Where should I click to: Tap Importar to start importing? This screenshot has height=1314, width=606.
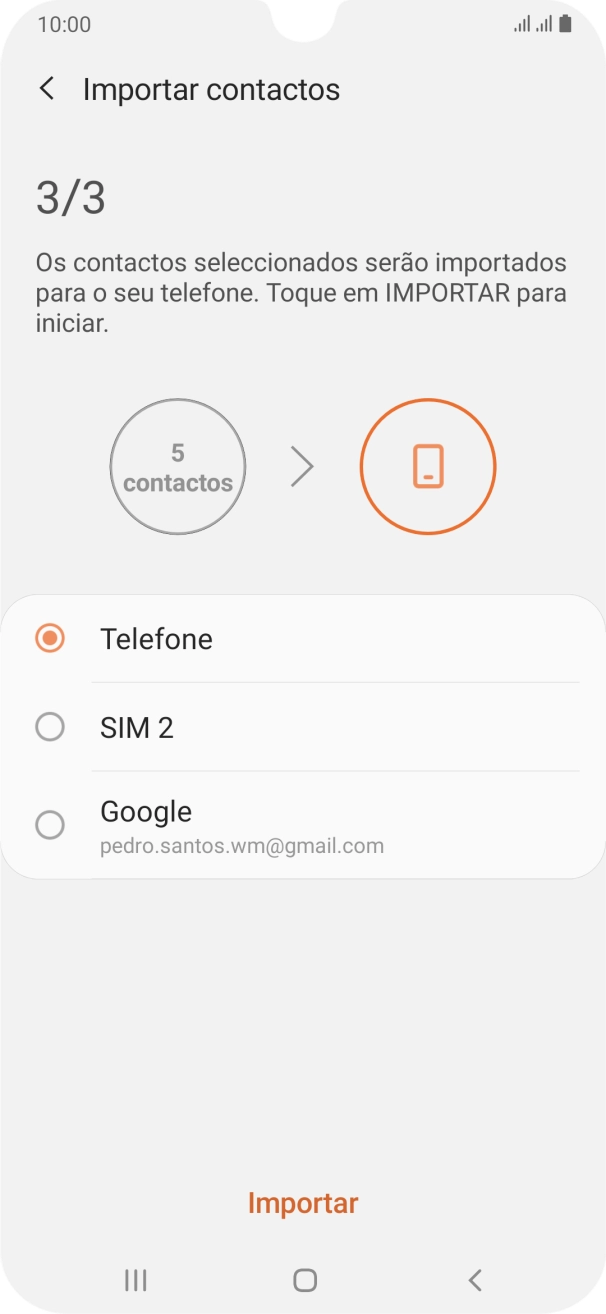tap(302, 1203)
